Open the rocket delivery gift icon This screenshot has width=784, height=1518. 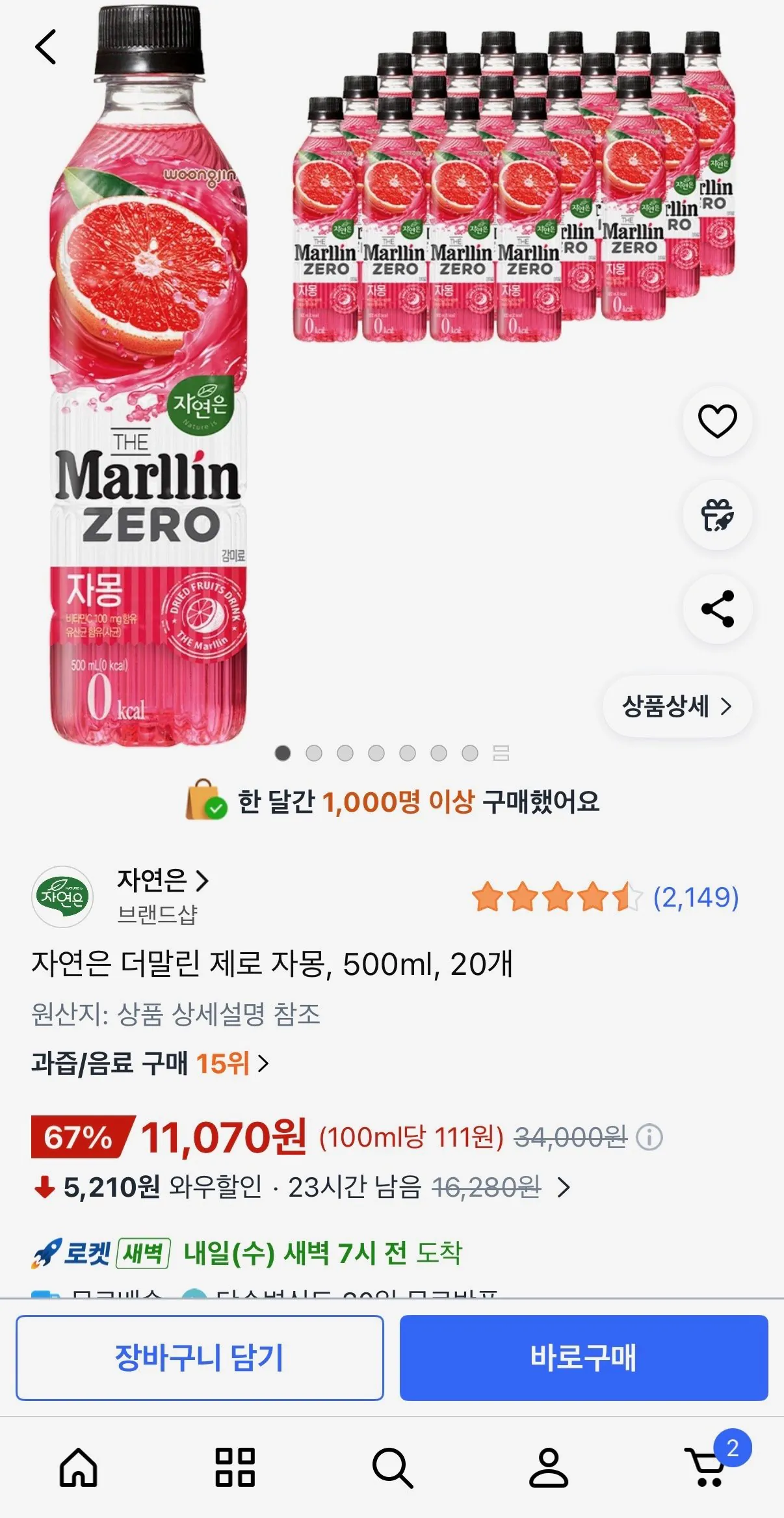tap(716, 516)
